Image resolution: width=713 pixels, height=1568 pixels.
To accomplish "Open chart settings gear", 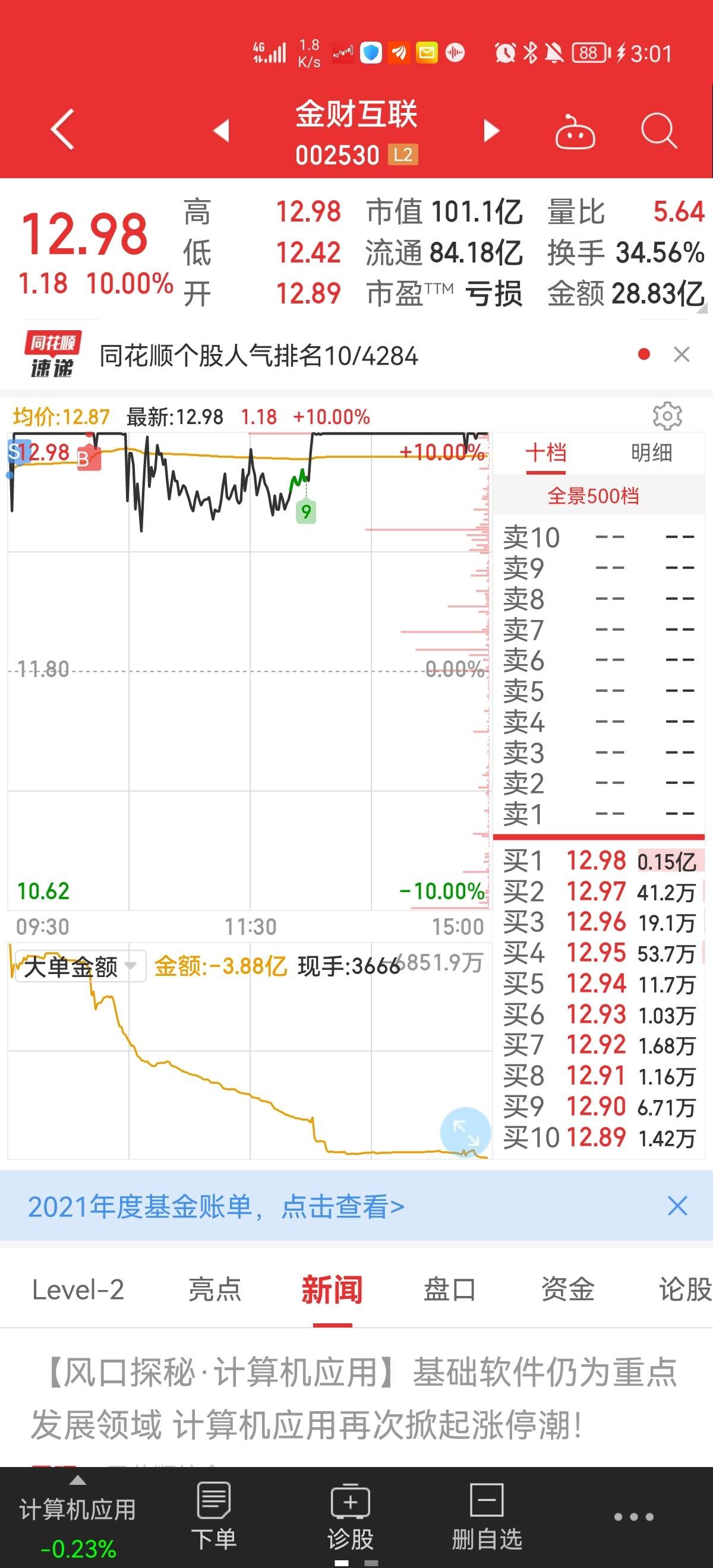I will pyautogui.click(x=667, y=416).
